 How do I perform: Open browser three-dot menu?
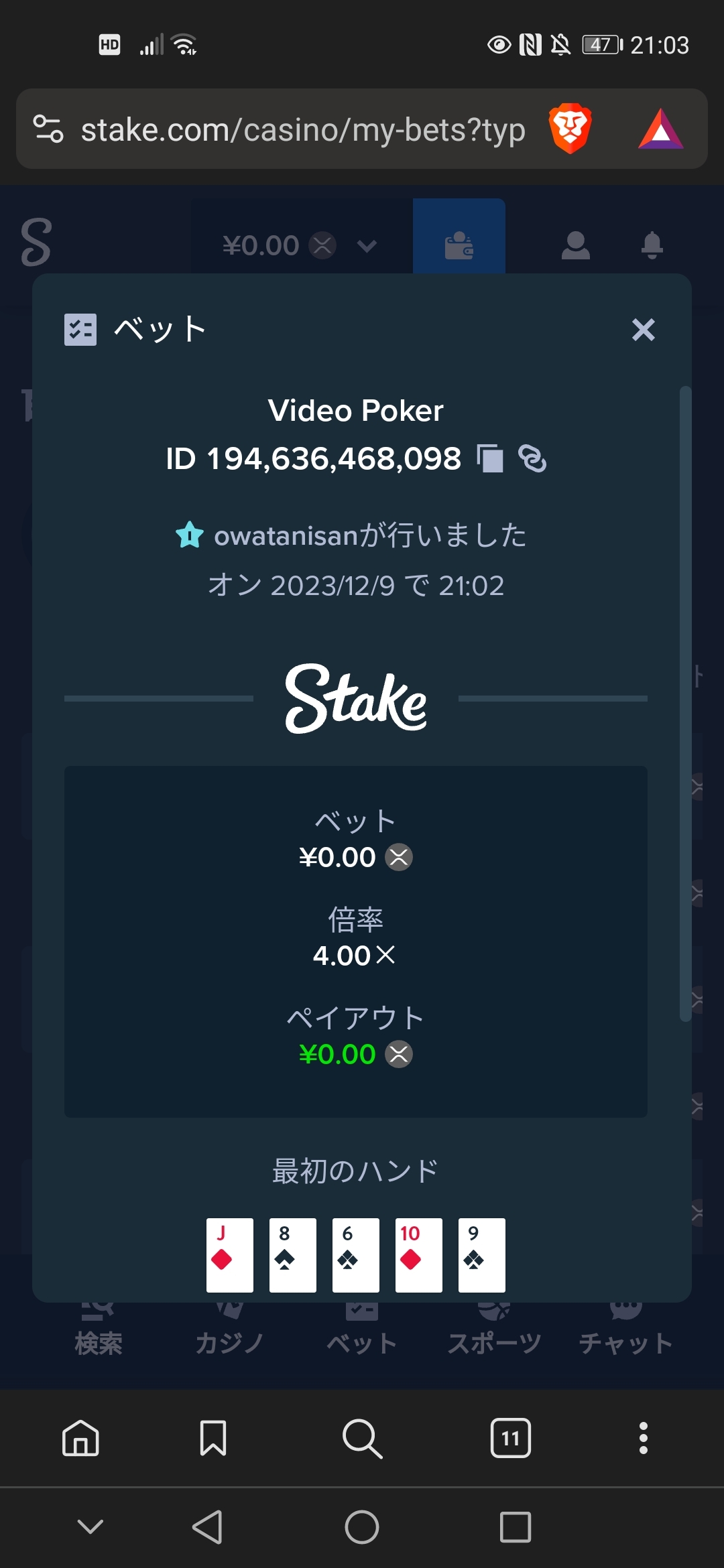pyautogui.click(x=644, y=1438)
